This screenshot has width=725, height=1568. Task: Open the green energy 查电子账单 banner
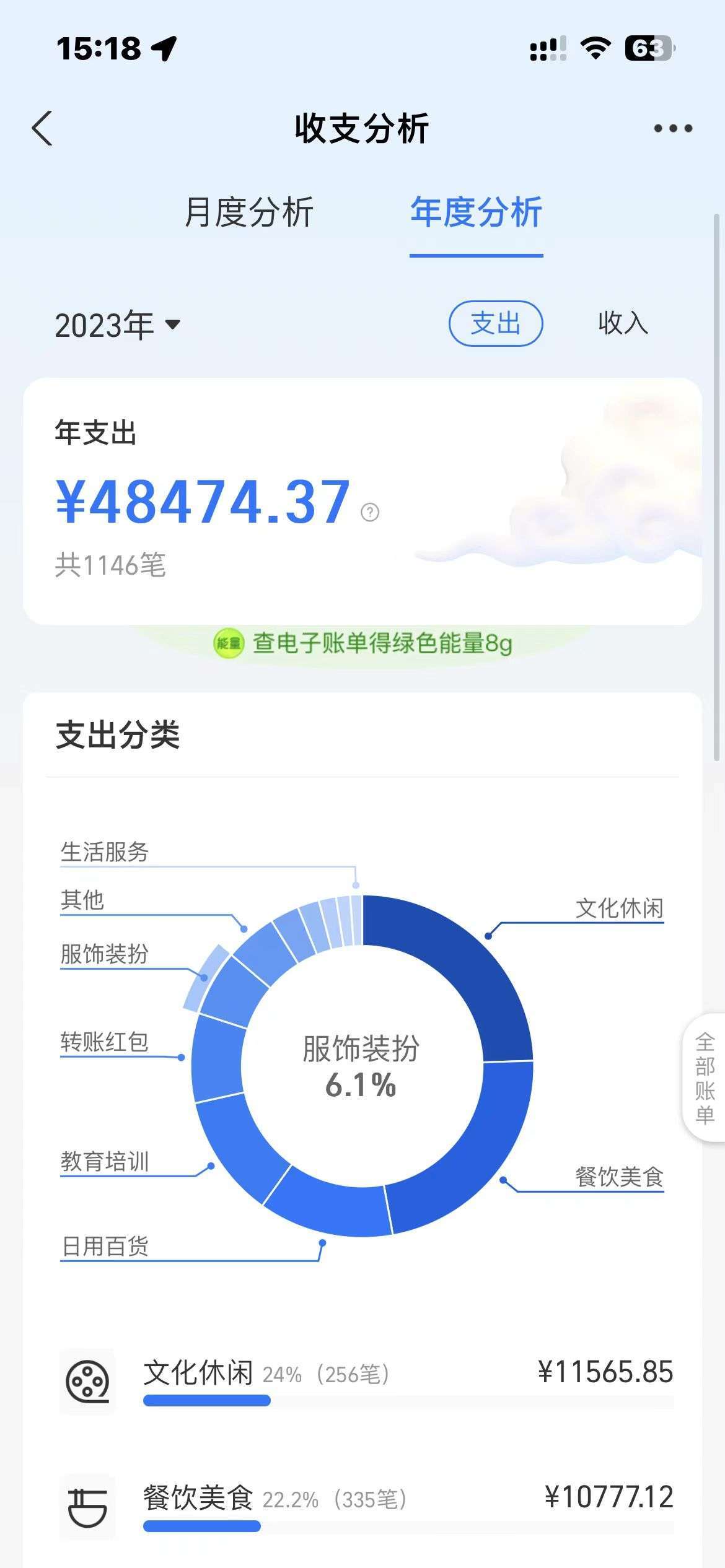pyautogui.click(x=363, y=643)
